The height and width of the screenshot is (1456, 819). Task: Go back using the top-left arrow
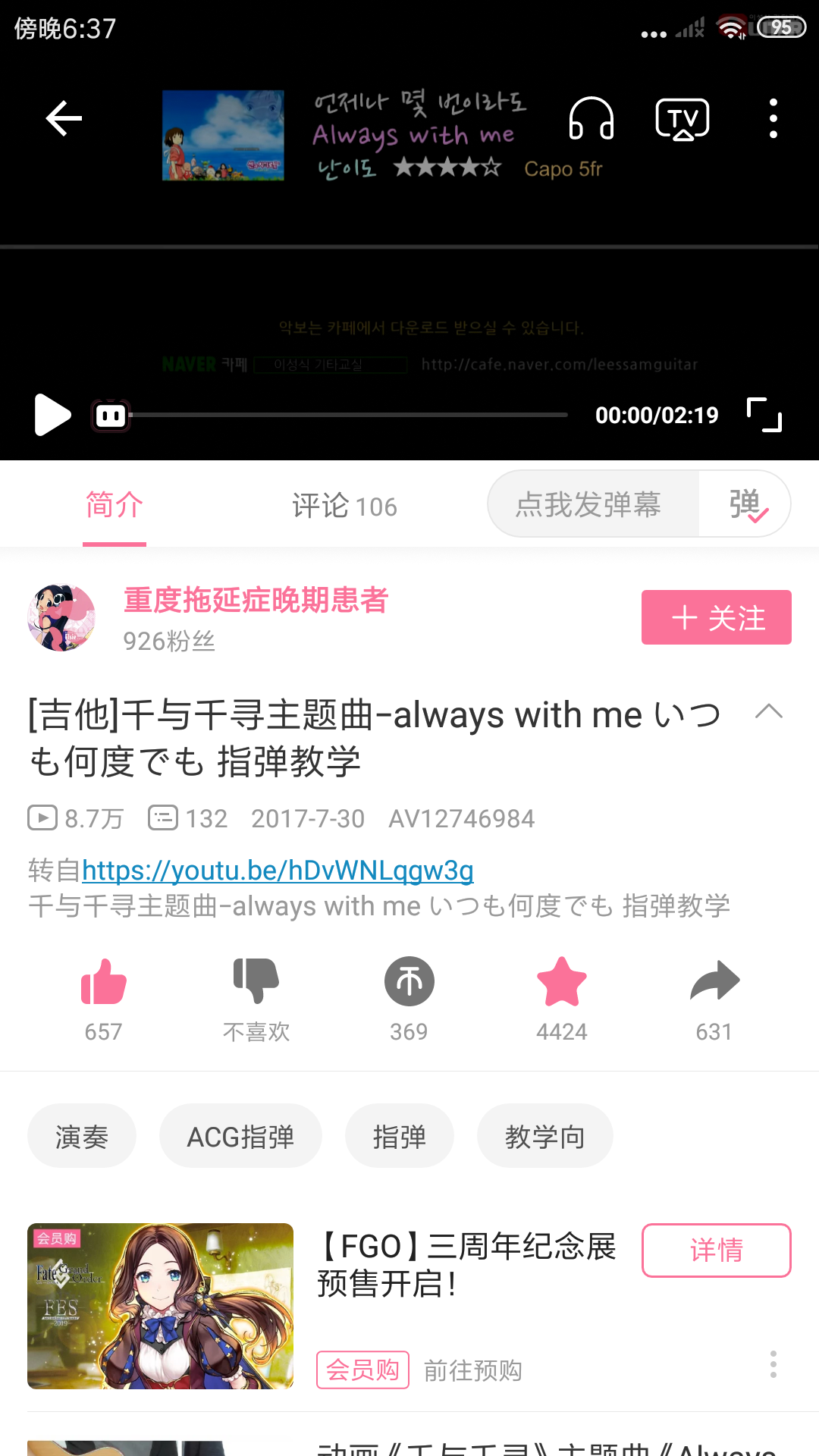click(64, 118)
